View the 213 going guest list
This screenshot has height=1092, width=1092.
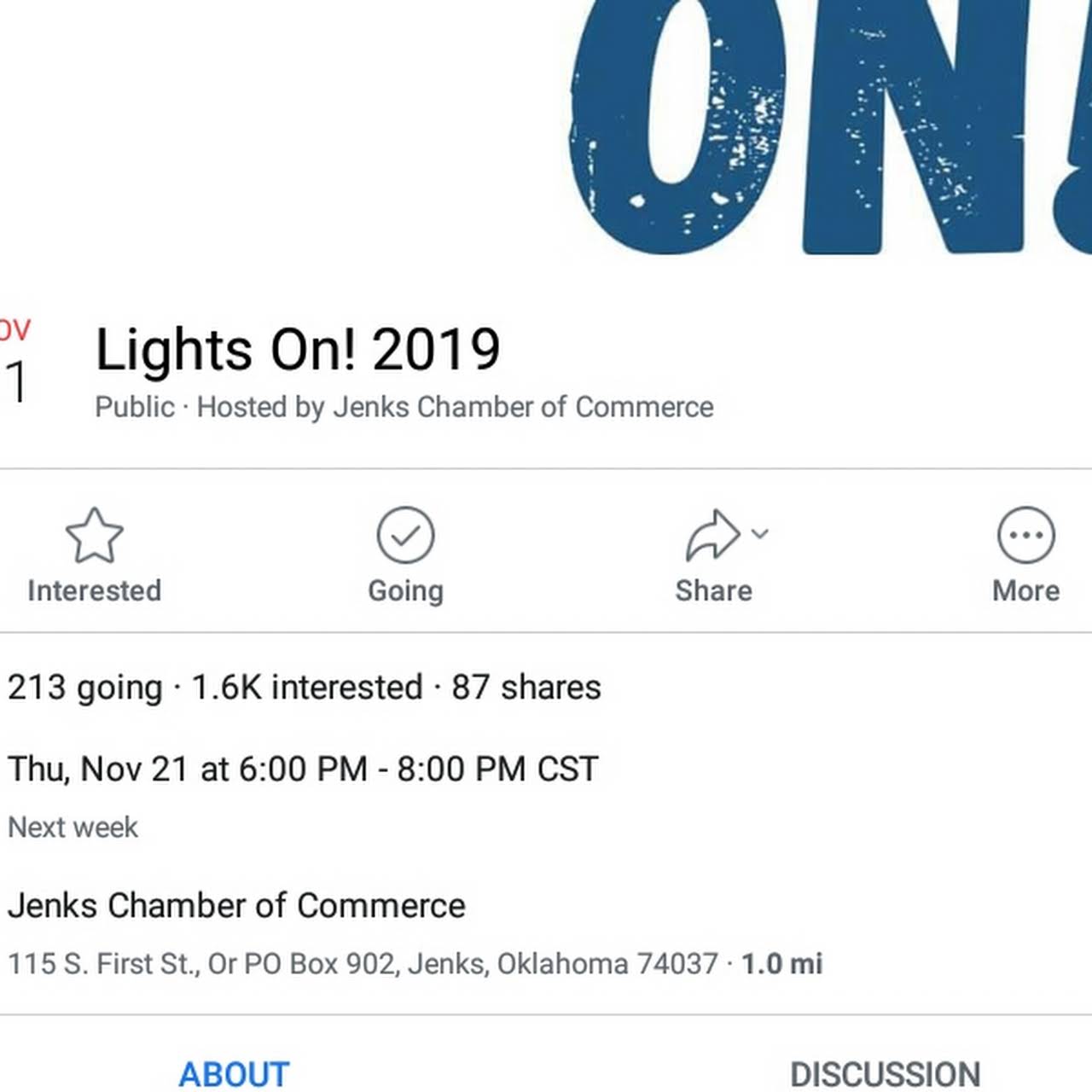pyautogui.click(x=85, y=688)
